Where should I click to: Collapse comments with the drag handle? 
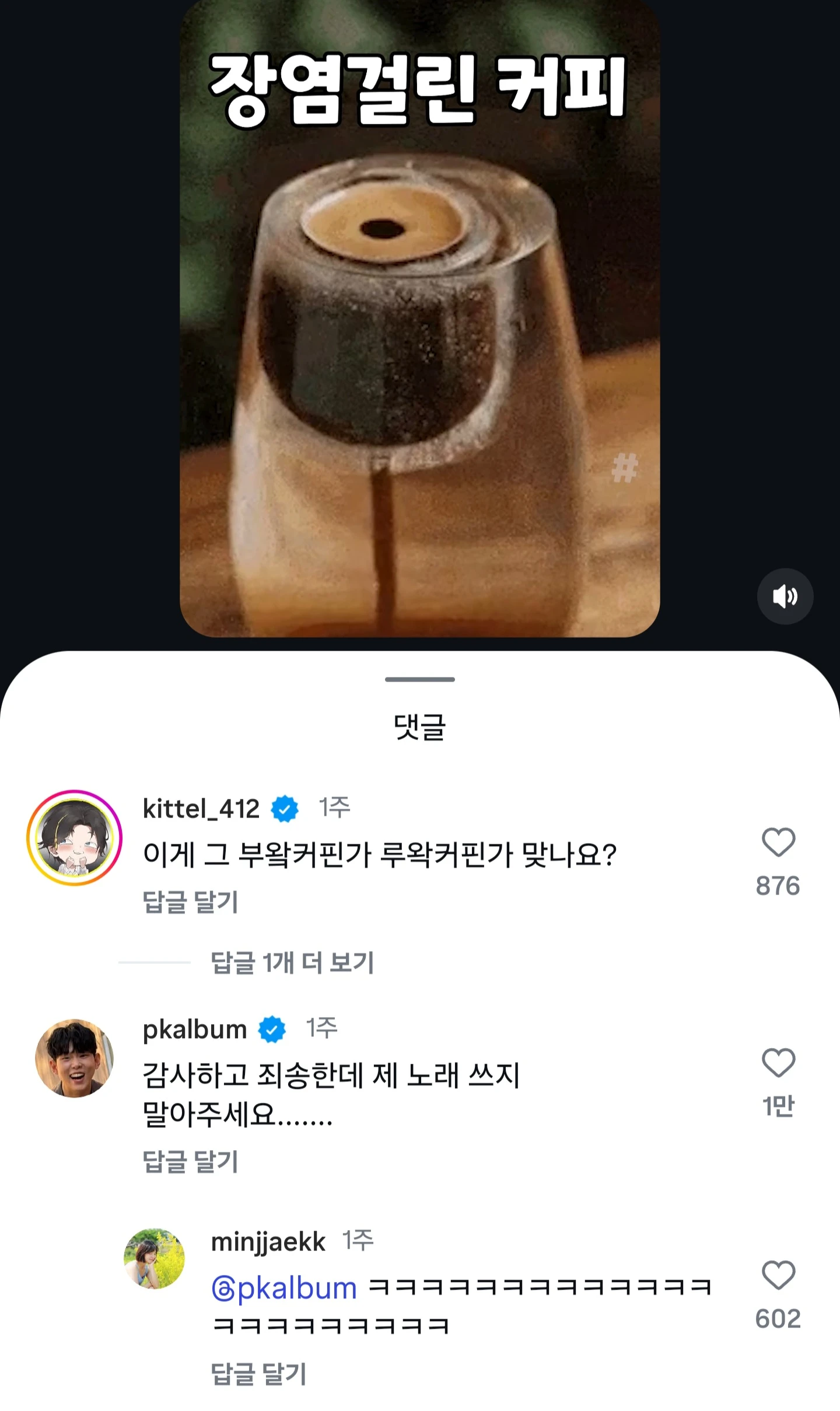[x=419, y=679]
